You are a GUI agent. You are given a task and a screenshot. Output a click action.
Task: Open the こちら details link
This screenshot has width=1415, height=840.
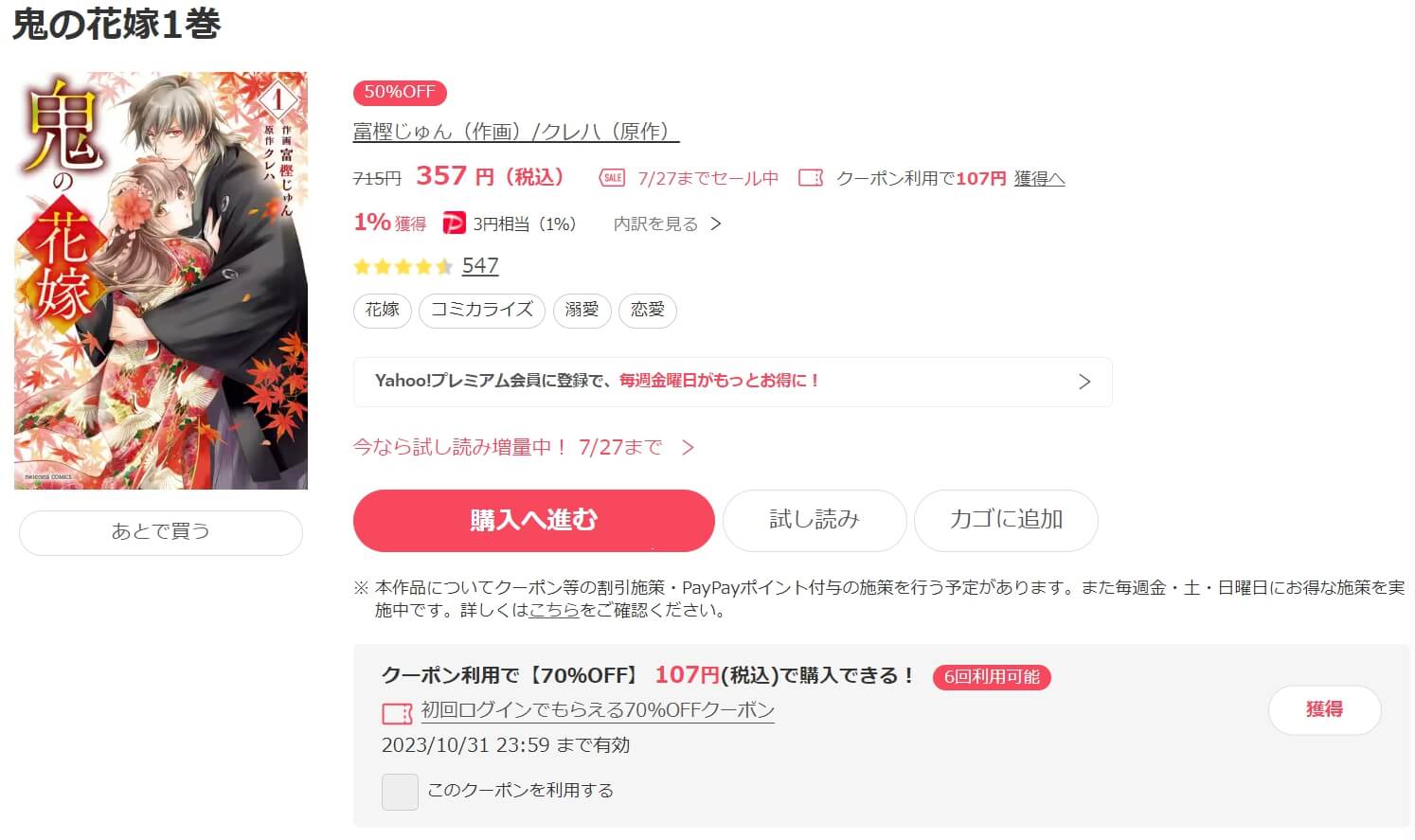pos(554,611)
